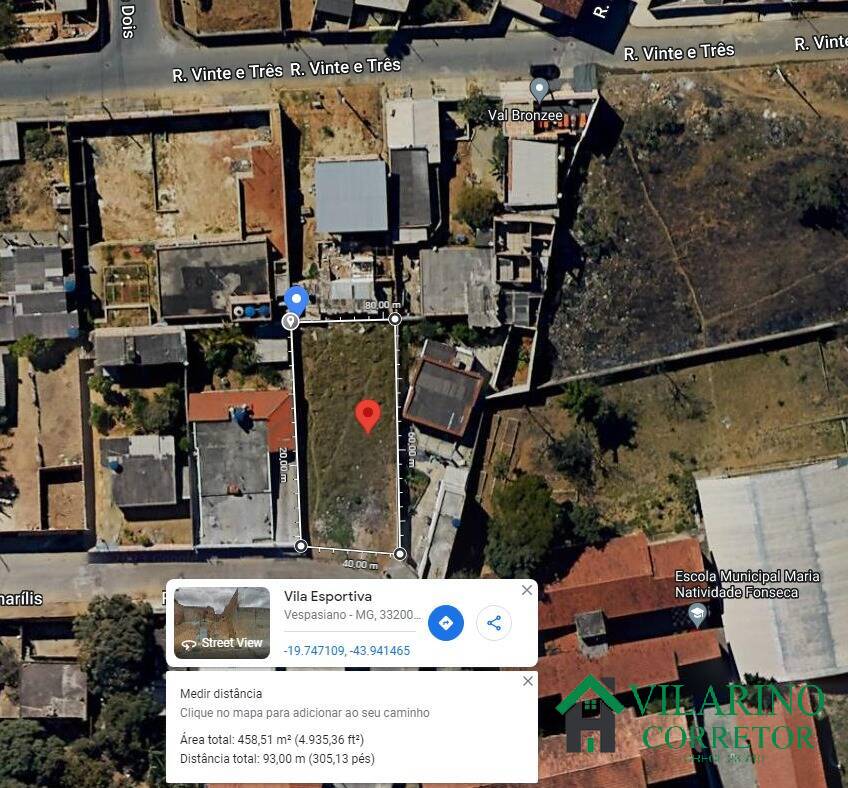Share the Vila Esportiva location

pyautogui.click(x=494, y=623)
